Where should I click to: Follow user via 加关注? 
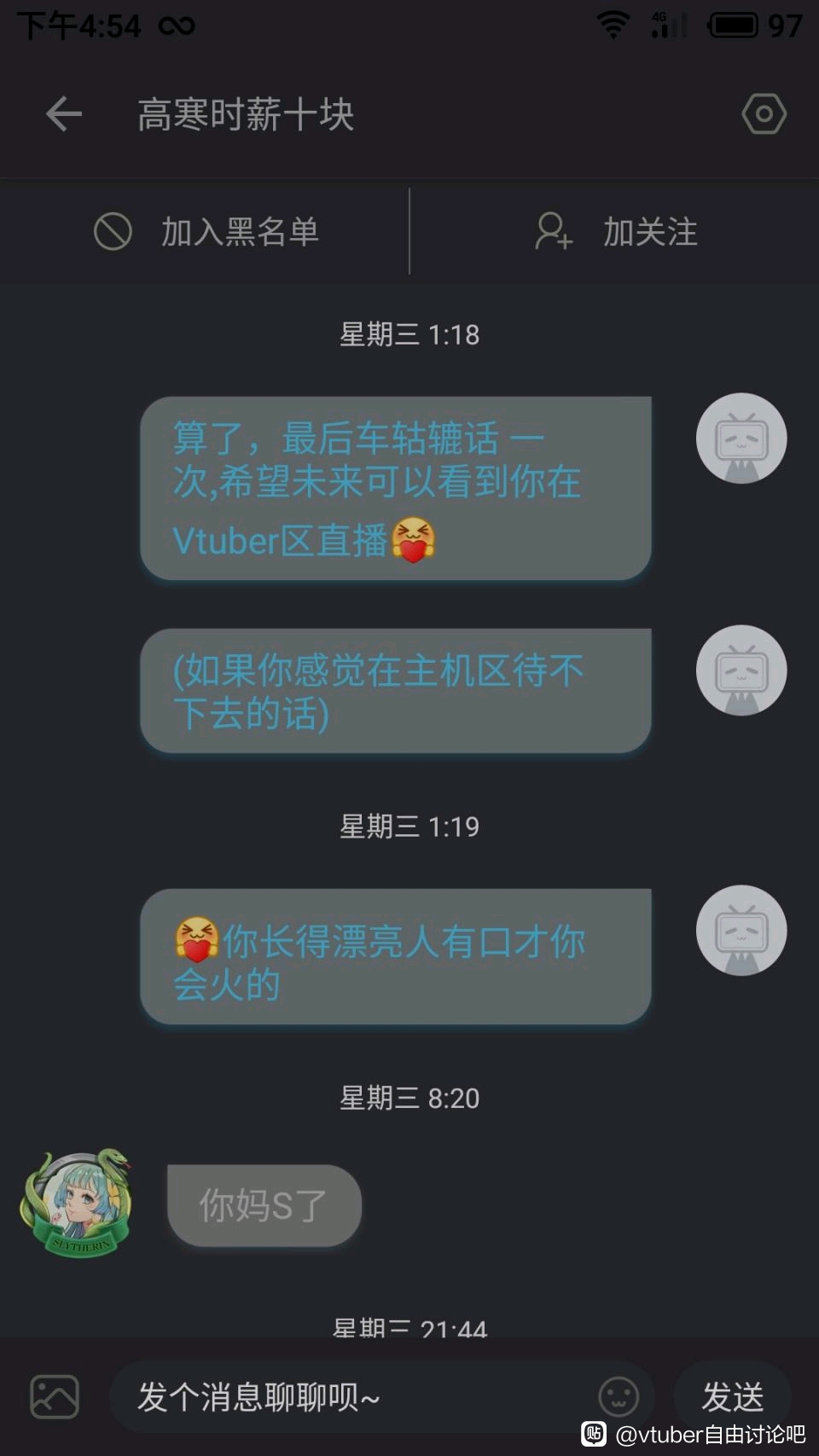pos(615,232)
